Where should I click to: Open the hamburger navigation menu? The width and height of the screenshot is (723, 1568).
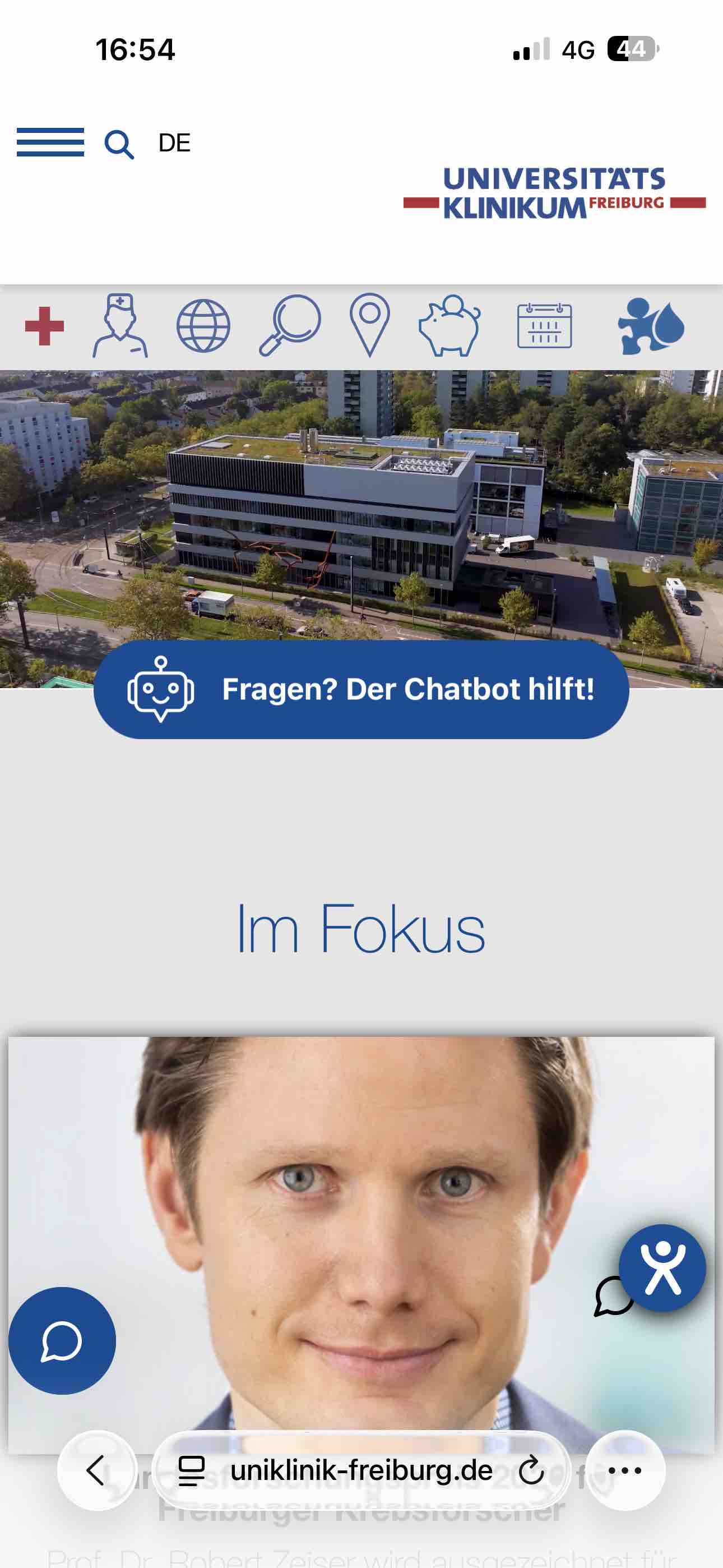point(50,142)
